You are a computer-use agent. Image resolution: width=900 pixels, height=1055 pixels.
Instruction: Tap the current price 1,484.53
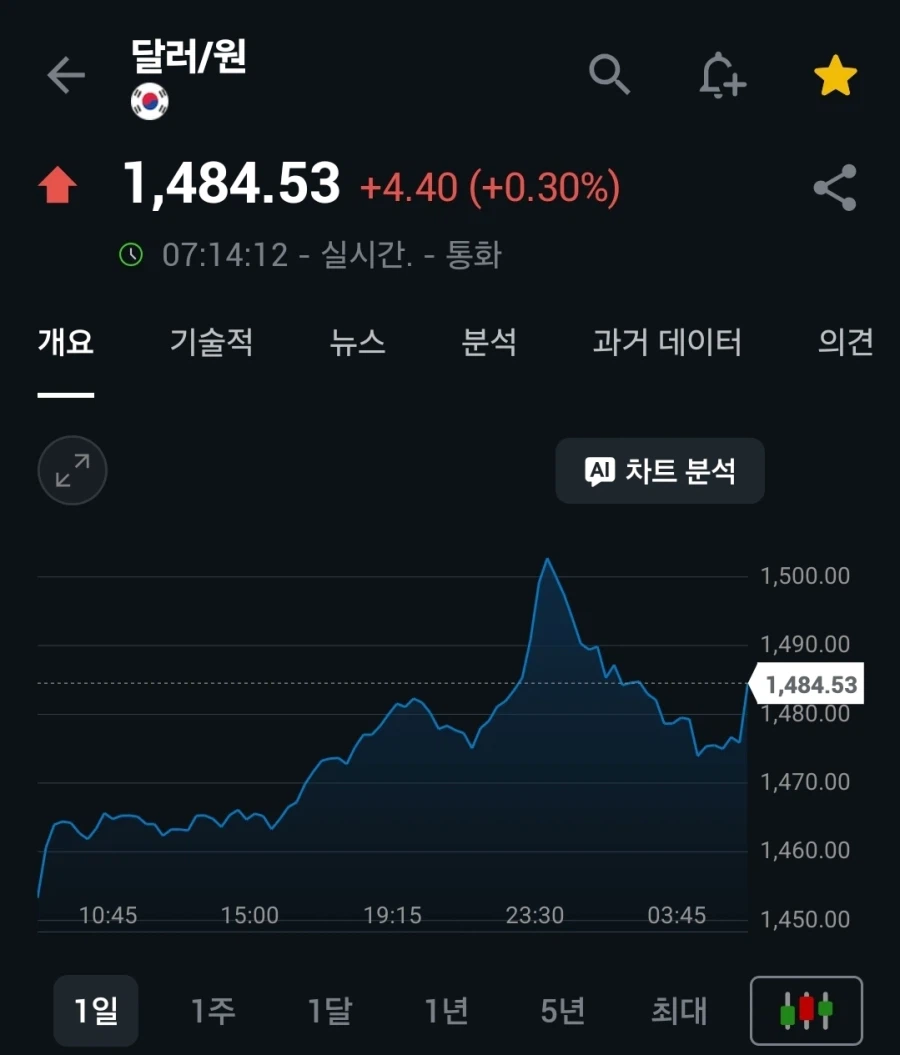[x=232, y=183]
